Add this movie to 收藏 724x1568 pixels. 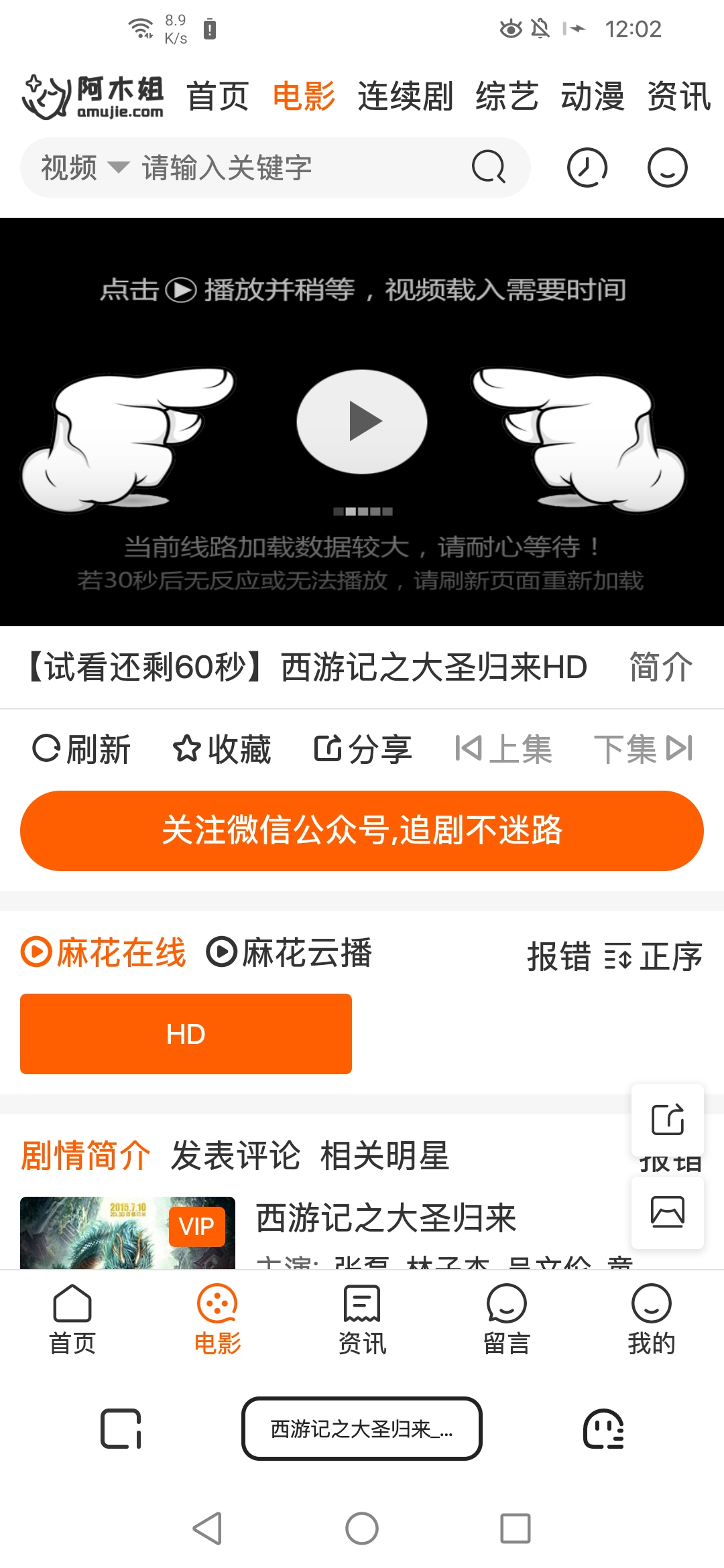[x=223, y=748]
